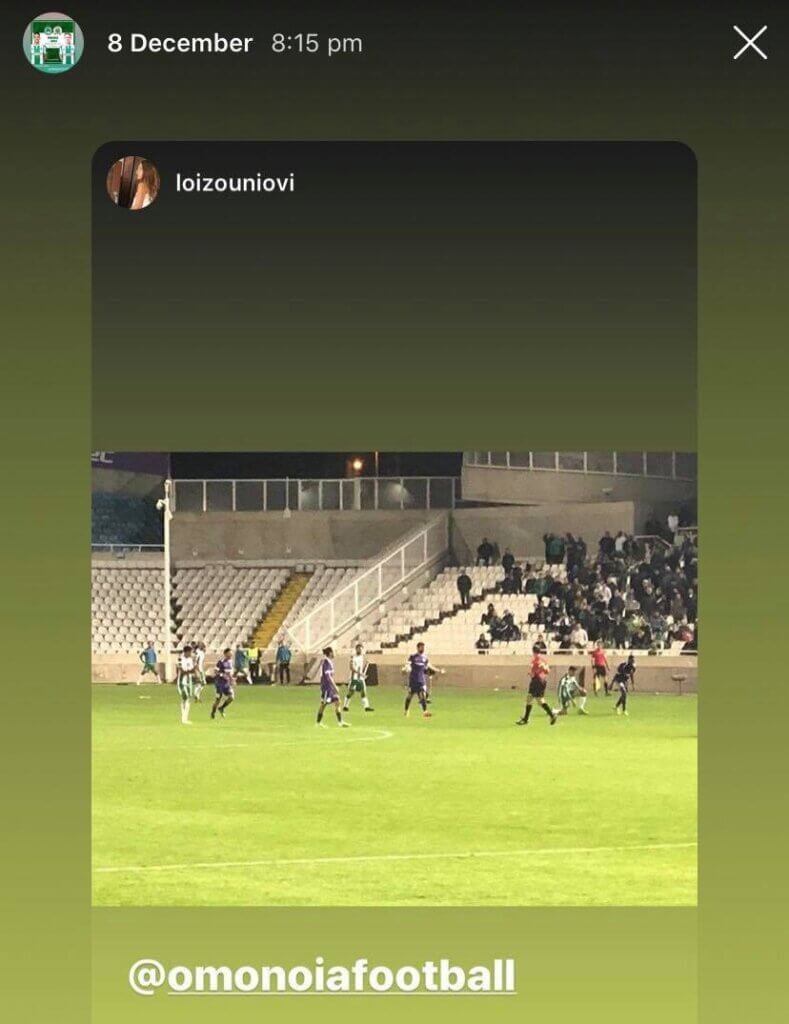
Task: Open the loizouniovi profile from the reshared story
Action: click(x=234, y=183)
